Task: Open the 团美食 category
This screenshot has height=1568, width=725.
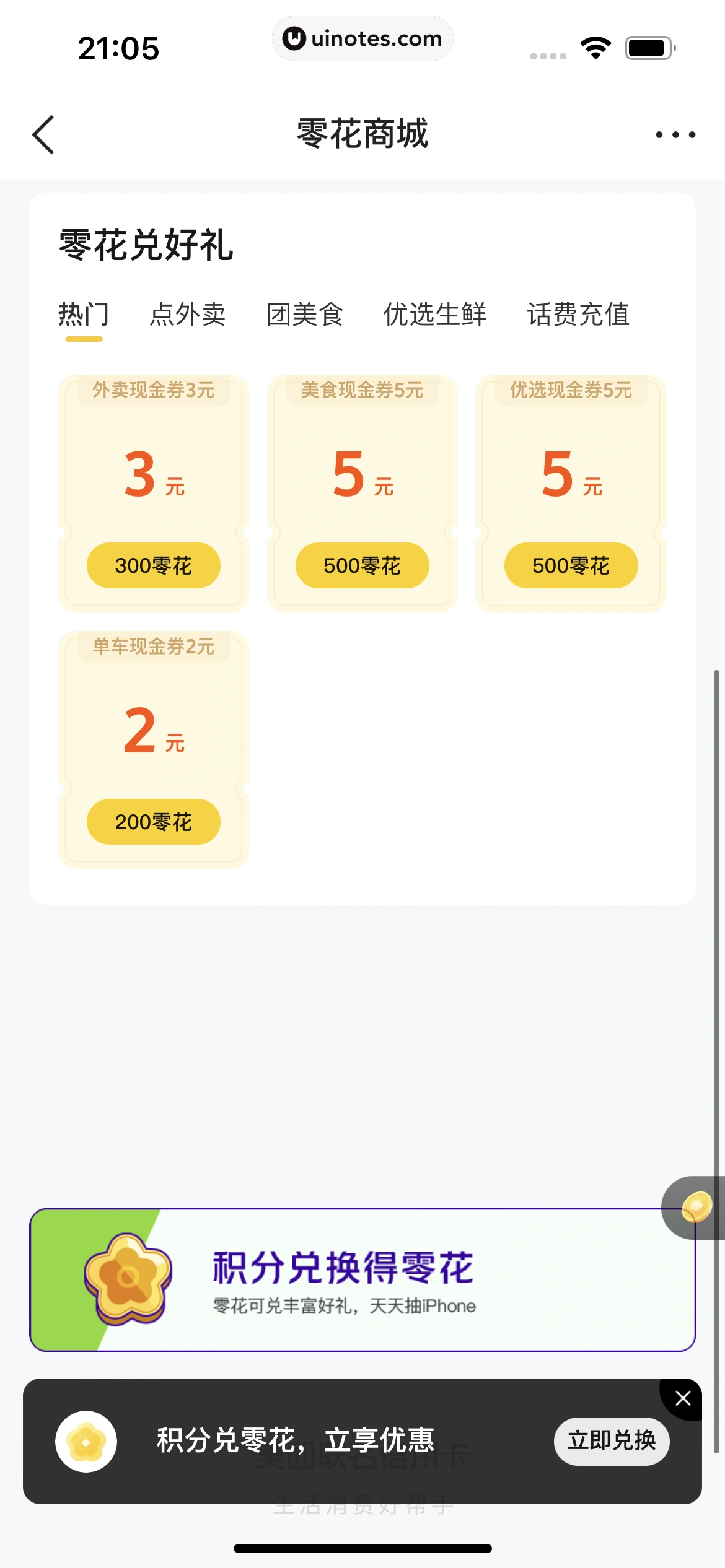Action: coord(306,315)
